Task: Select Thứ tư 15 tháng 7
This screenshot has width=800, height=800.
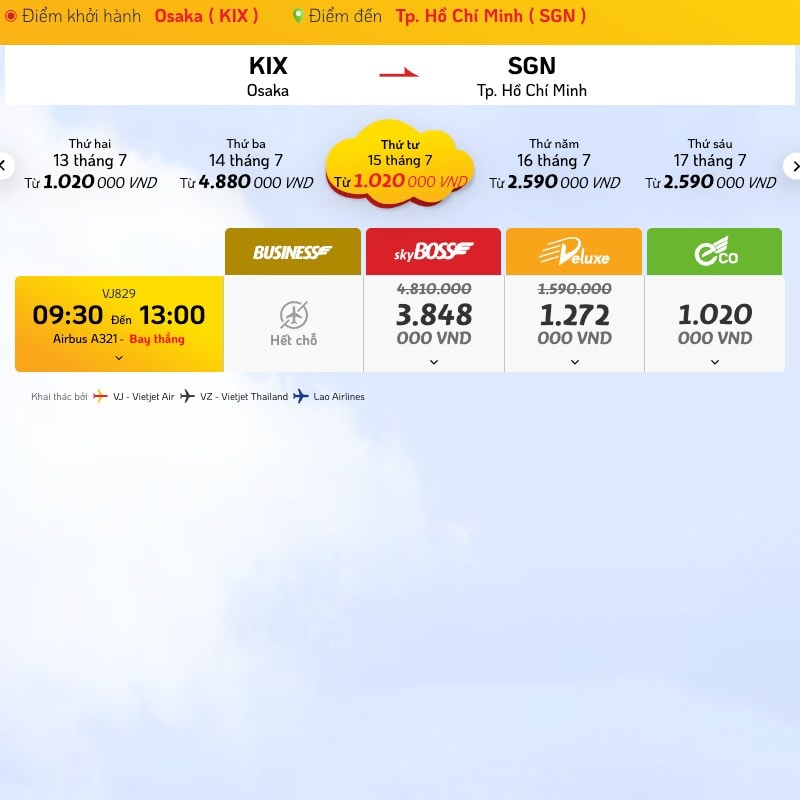Action: click(400, 164)
